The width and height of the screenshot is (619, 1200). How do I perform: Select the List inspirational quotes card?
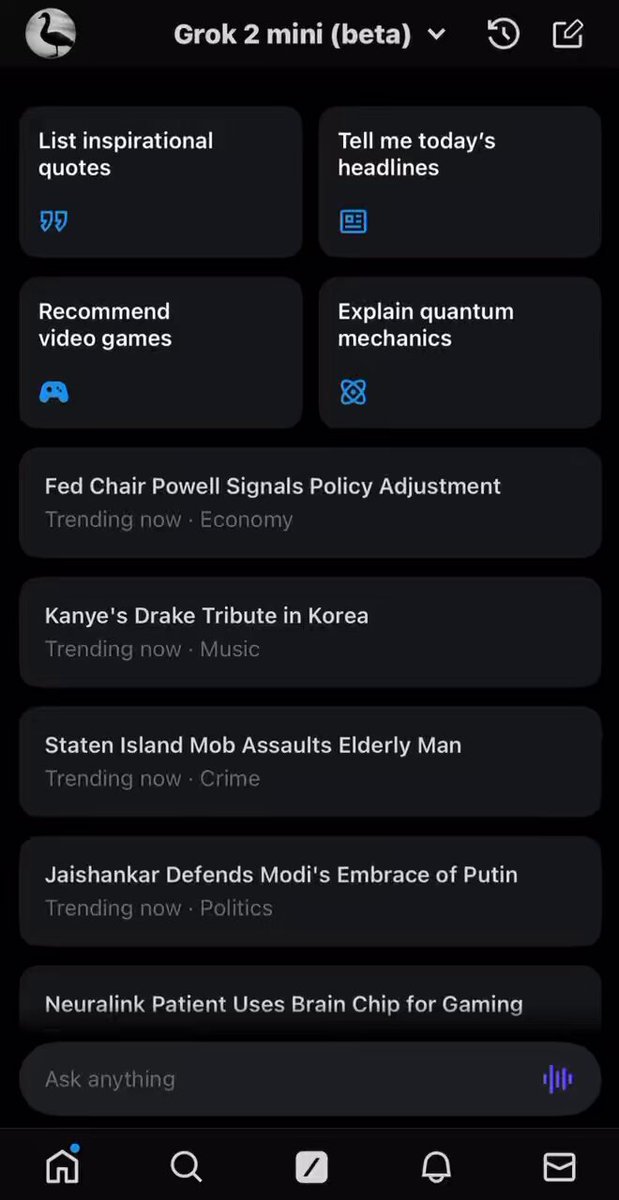[160, 182]
